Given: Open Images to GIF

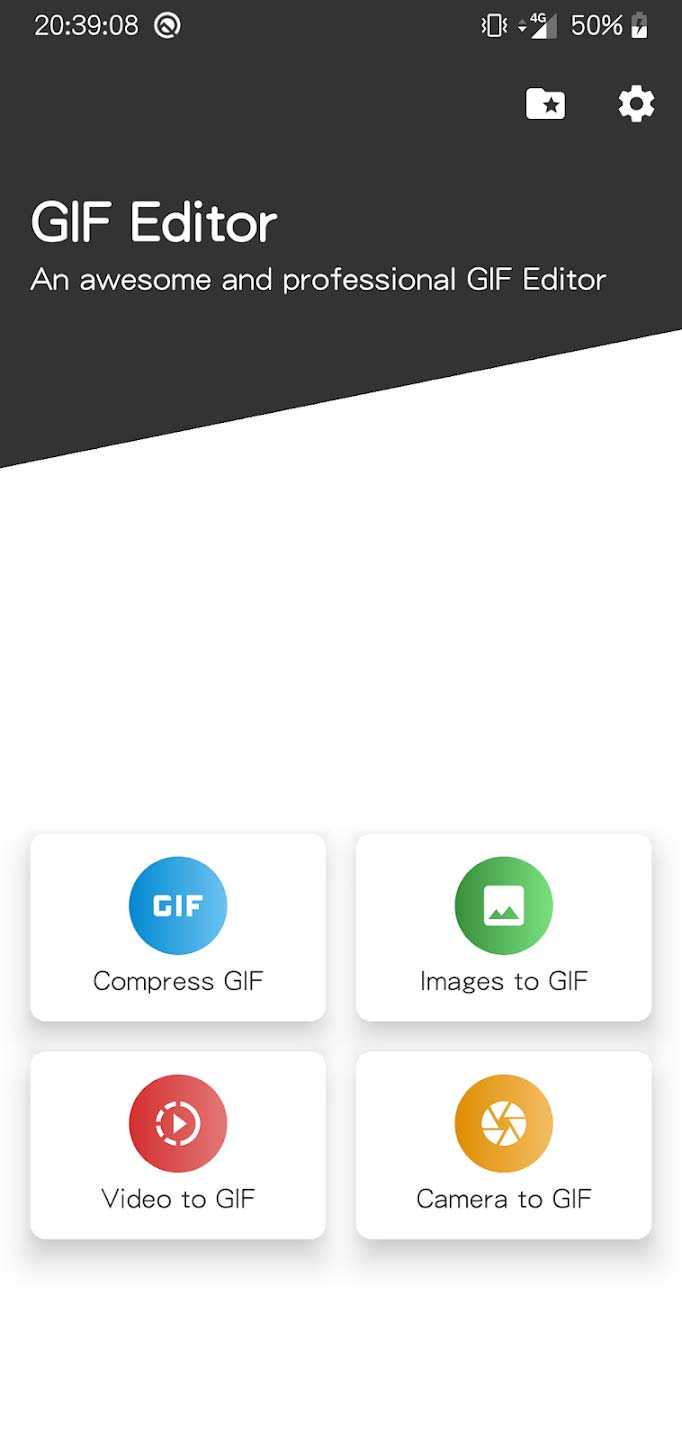Looking at the screenshot, I should 504,926.
